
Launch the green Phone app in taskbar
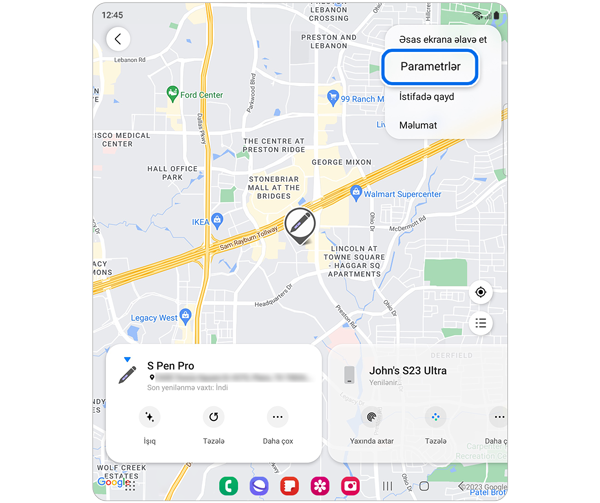tap(229, 486)
